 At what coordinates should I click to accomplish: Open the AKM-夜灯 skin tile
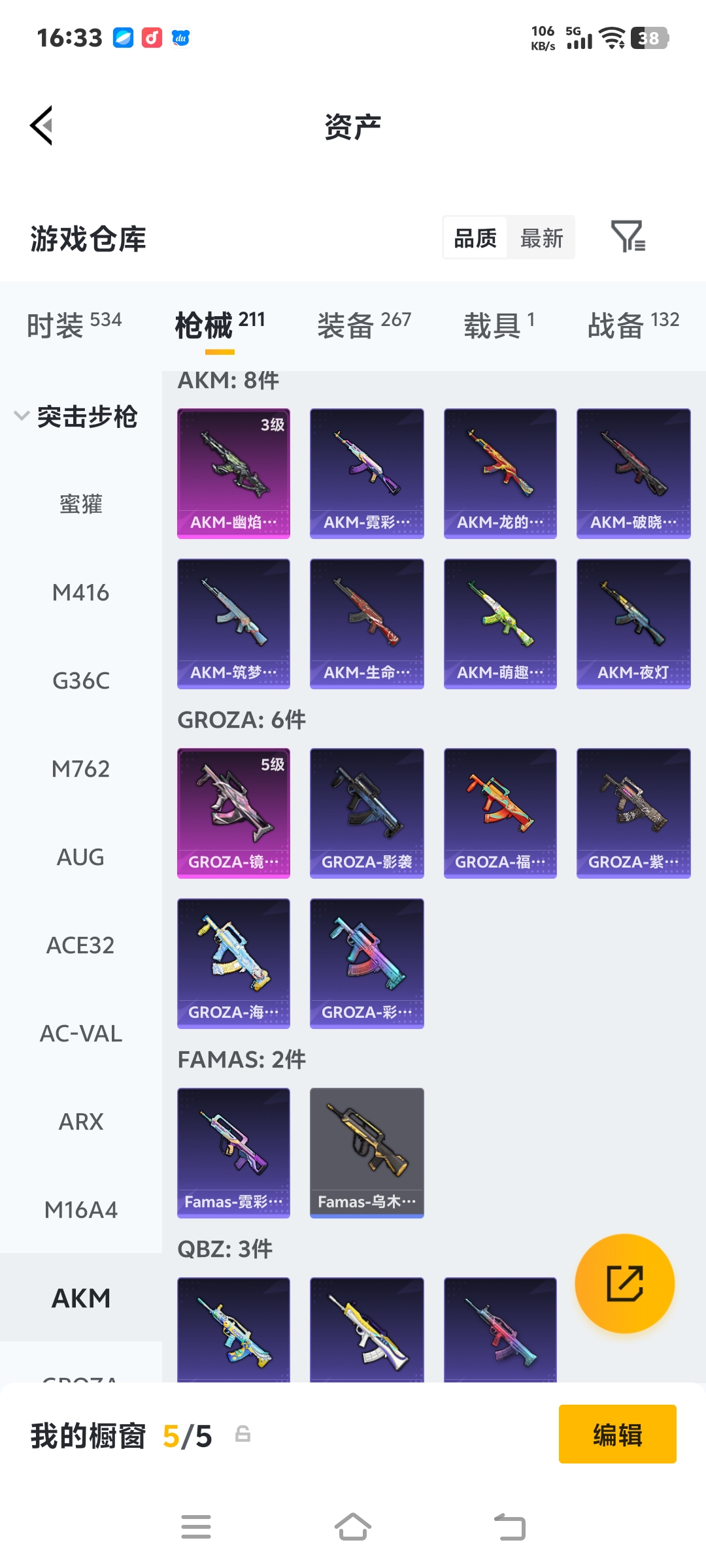(x=633, y=623)
